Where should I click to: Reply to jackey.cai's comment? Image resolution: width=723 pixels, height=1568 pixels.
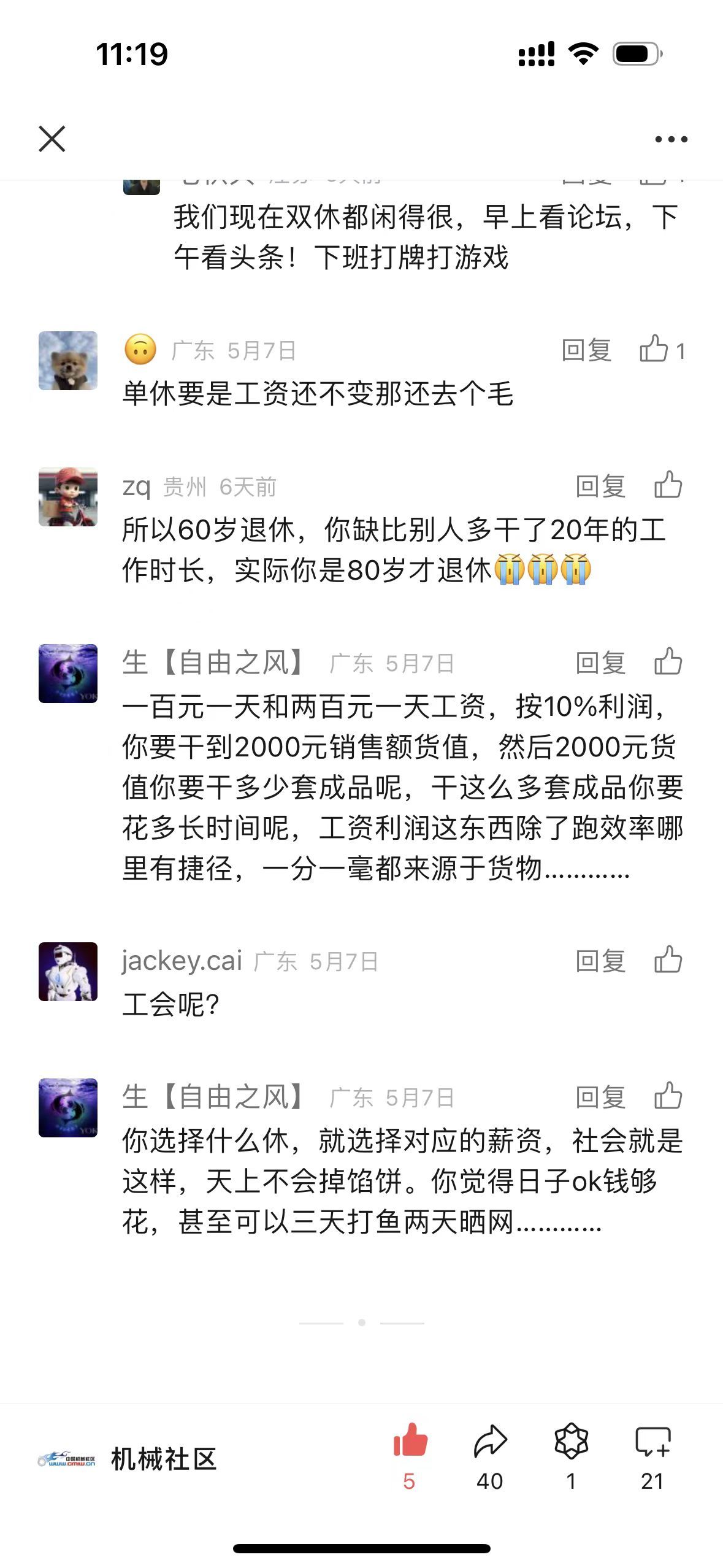(600, 961)
